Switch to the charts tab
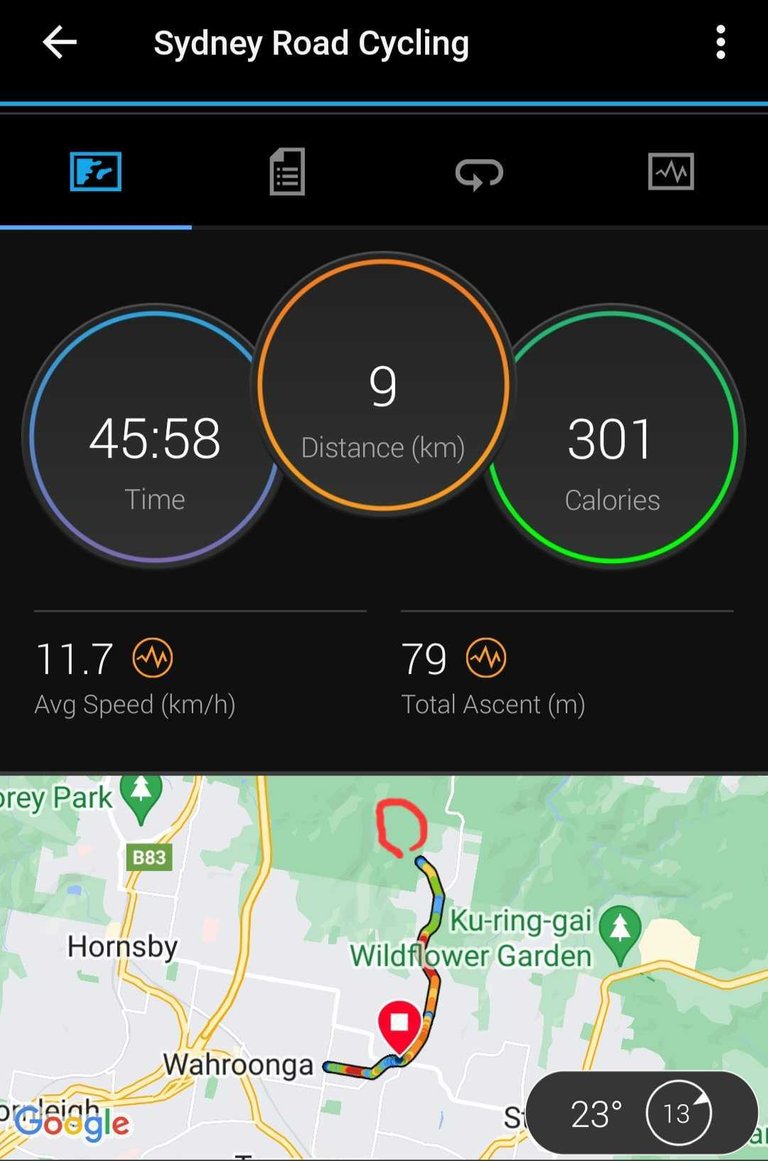Viewport: 768px width, 1161px height. point(670,172)
